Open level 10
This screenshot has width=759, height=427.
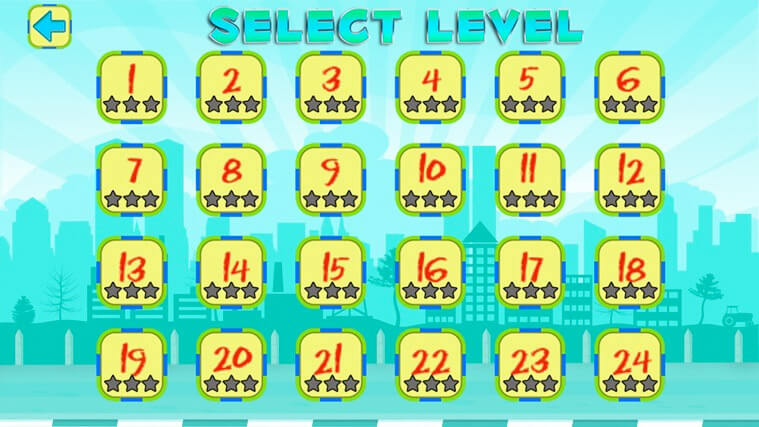[431, 180]
